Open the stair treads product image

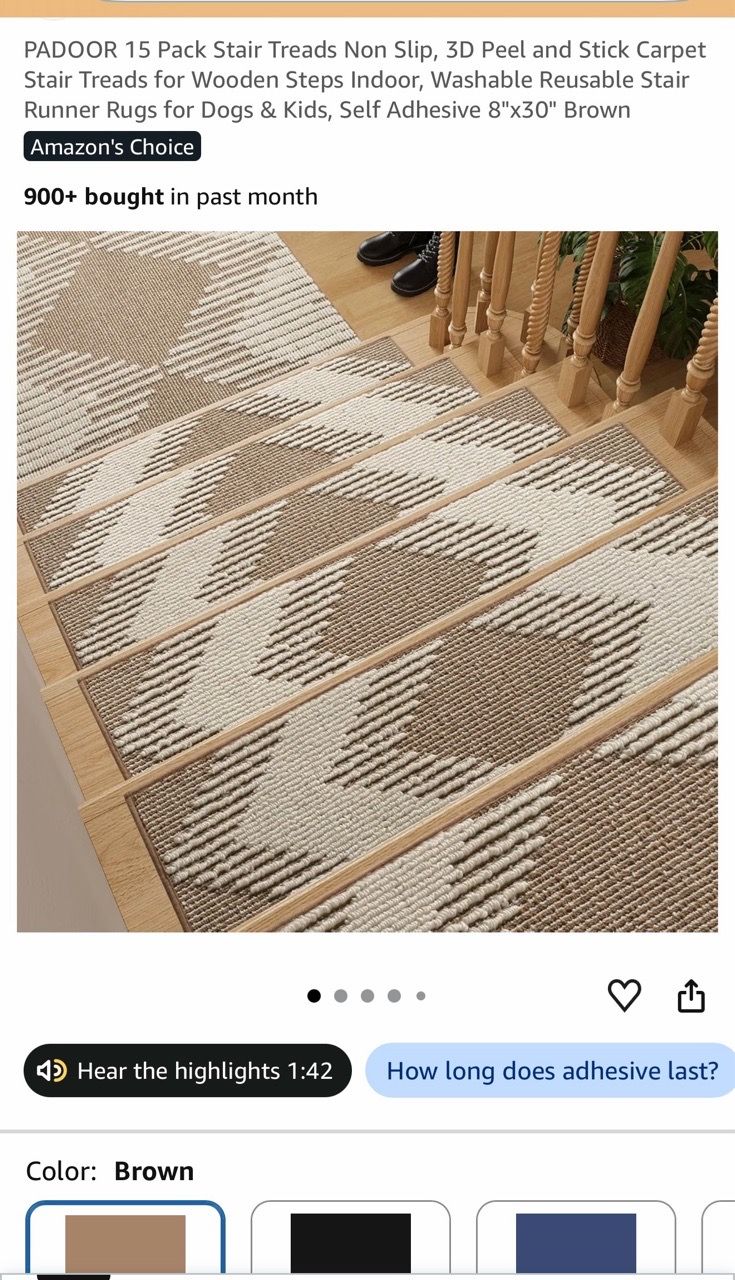tap(367, 582)
